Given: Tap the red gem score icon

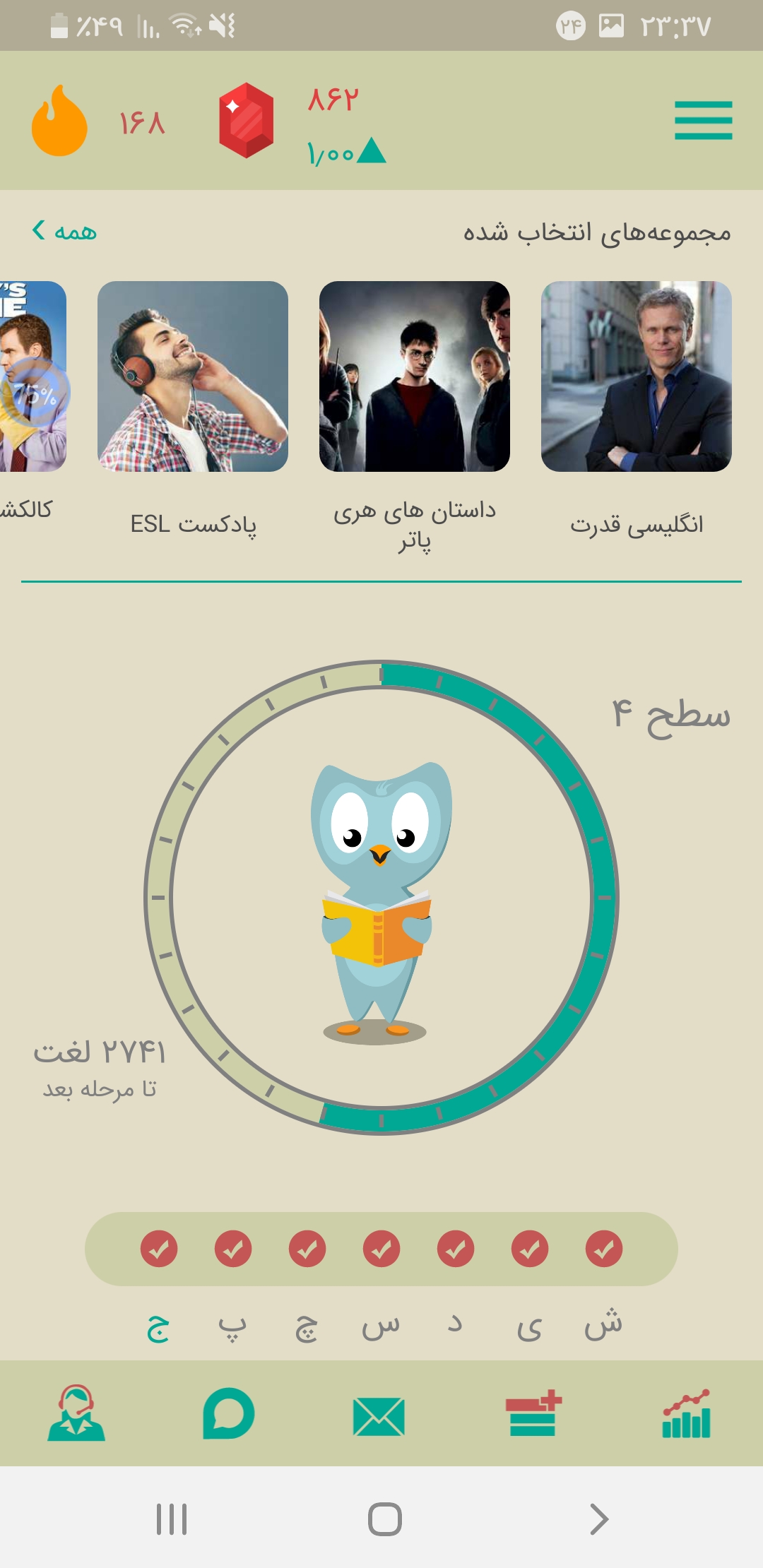Looking at the screenshot, I should [246, 120].
